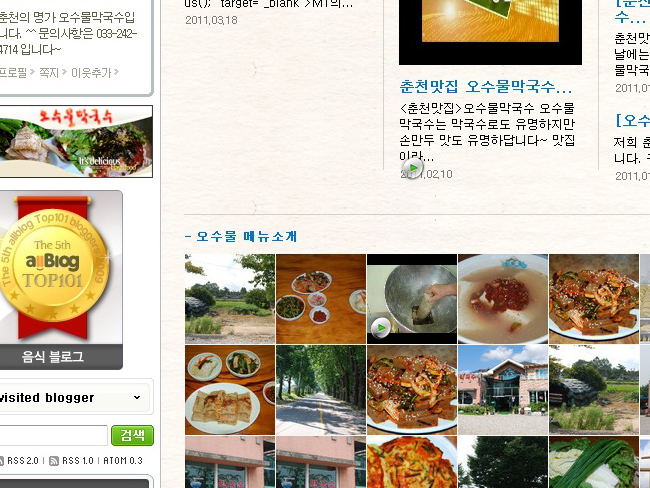
Task: Open the red noodle bowl photo
Action: 502,298
